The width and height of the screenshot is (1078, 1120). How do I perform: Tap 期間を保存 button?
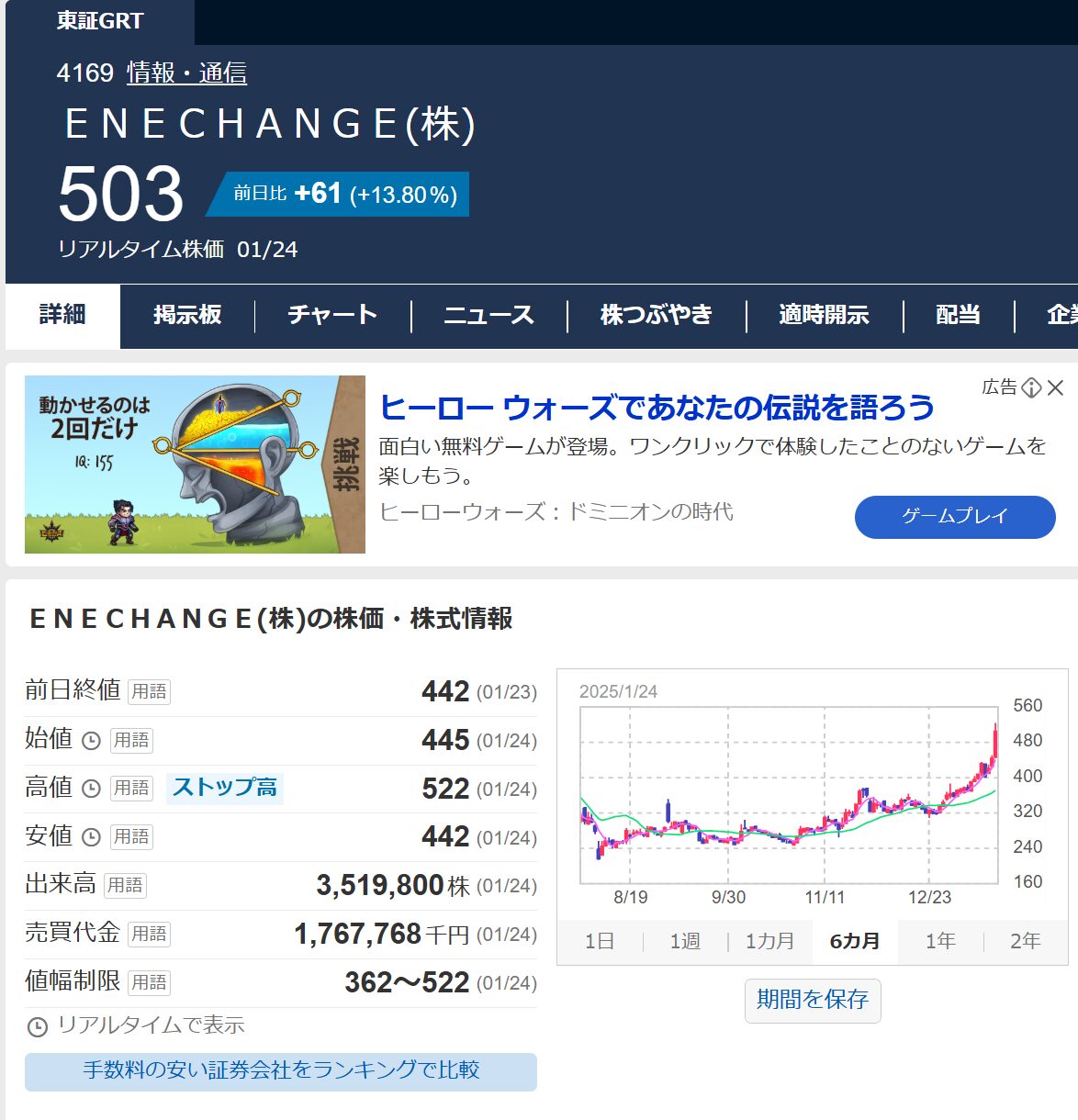(812, 1000)
